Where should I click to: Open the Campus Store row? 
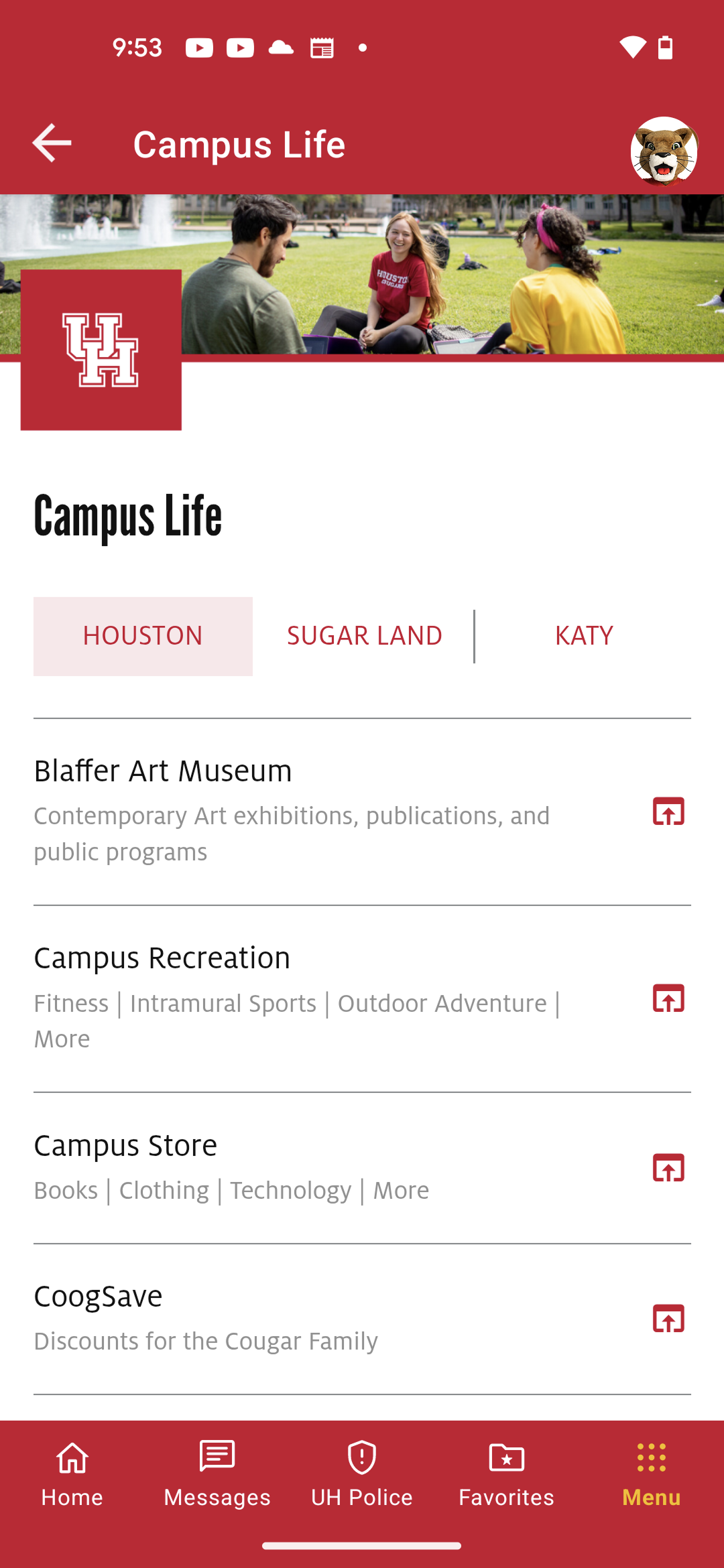[x=362, y=1168]
